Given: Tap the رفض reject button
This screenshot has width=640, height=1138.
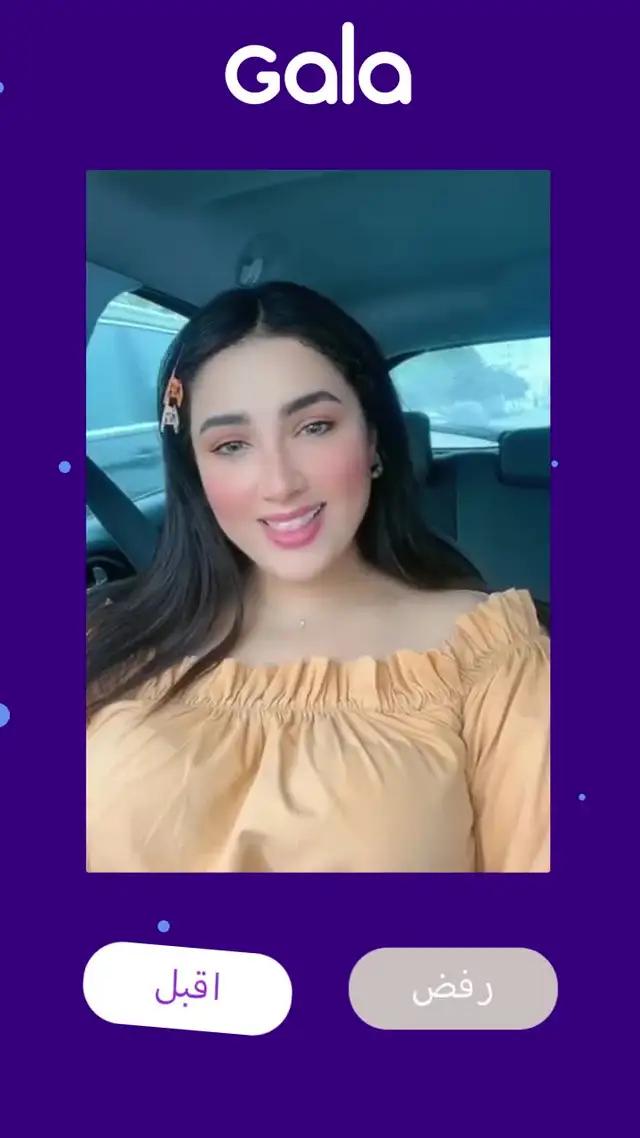Looking at the screenshot, I should 453,989.
